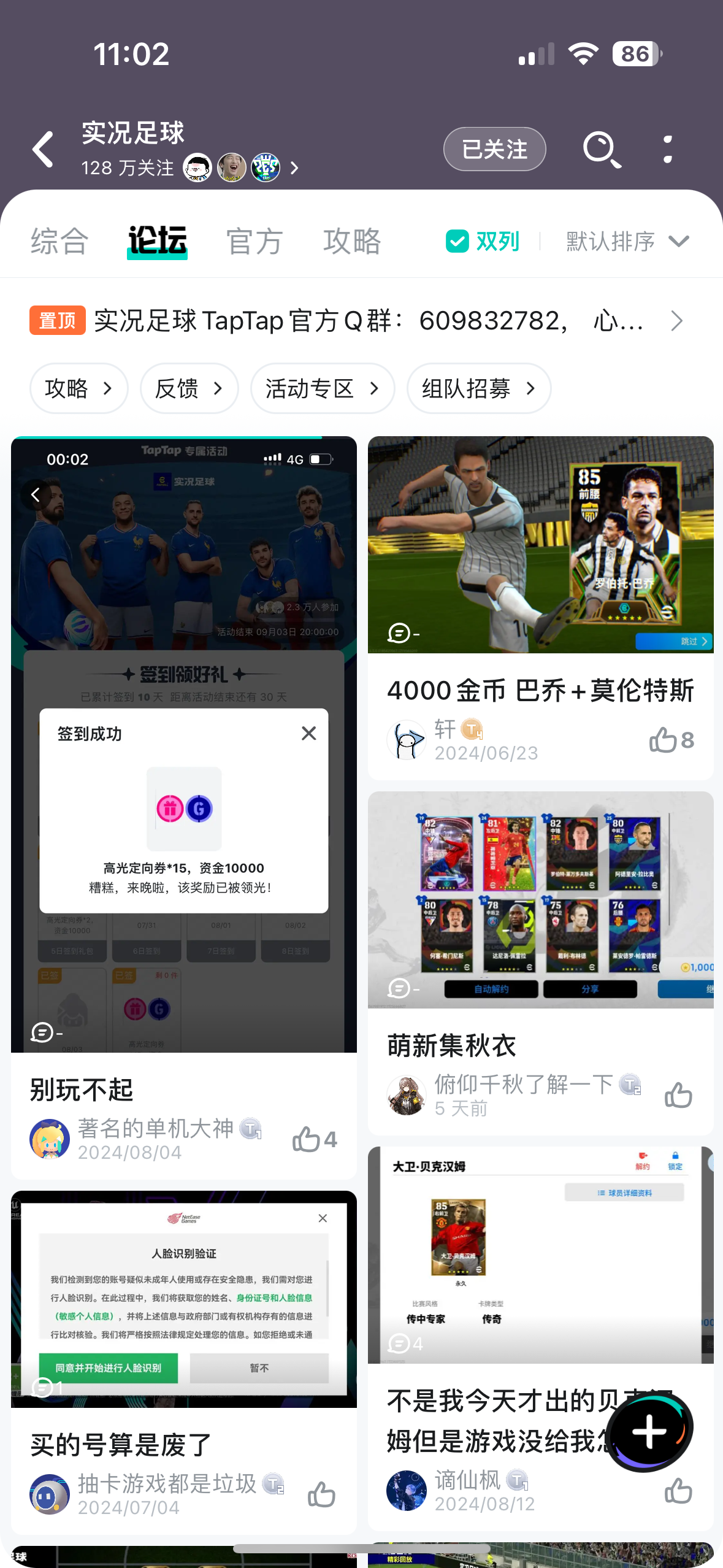Expand the 活动专区 category
The width and height of the screenshot is (723, 1568).
[322, 388]
